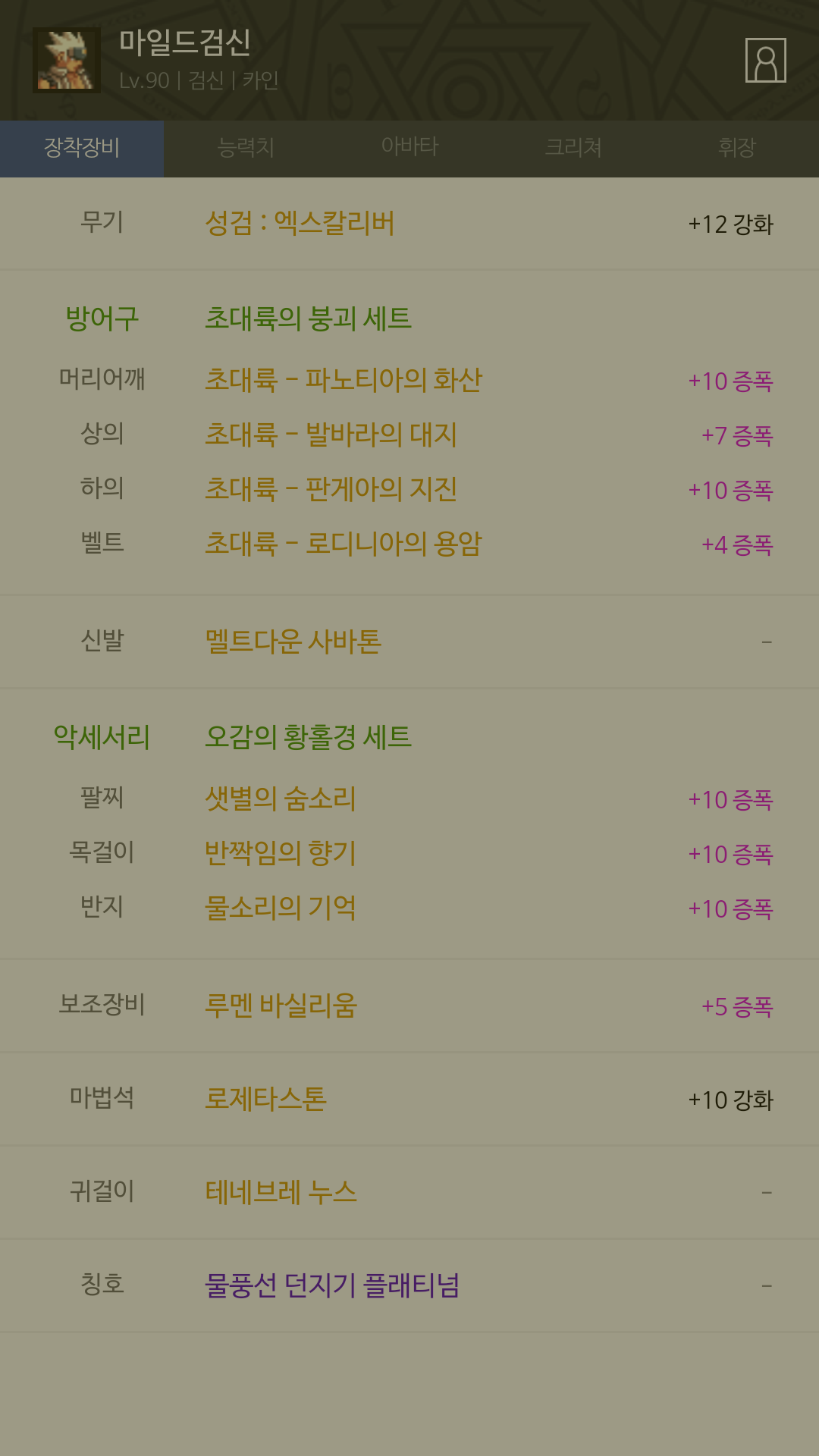View title 물풍선 던지기 플래티넘
Image resolution: width=819 pixels, height=1456 pixels.
(332, 1285)
